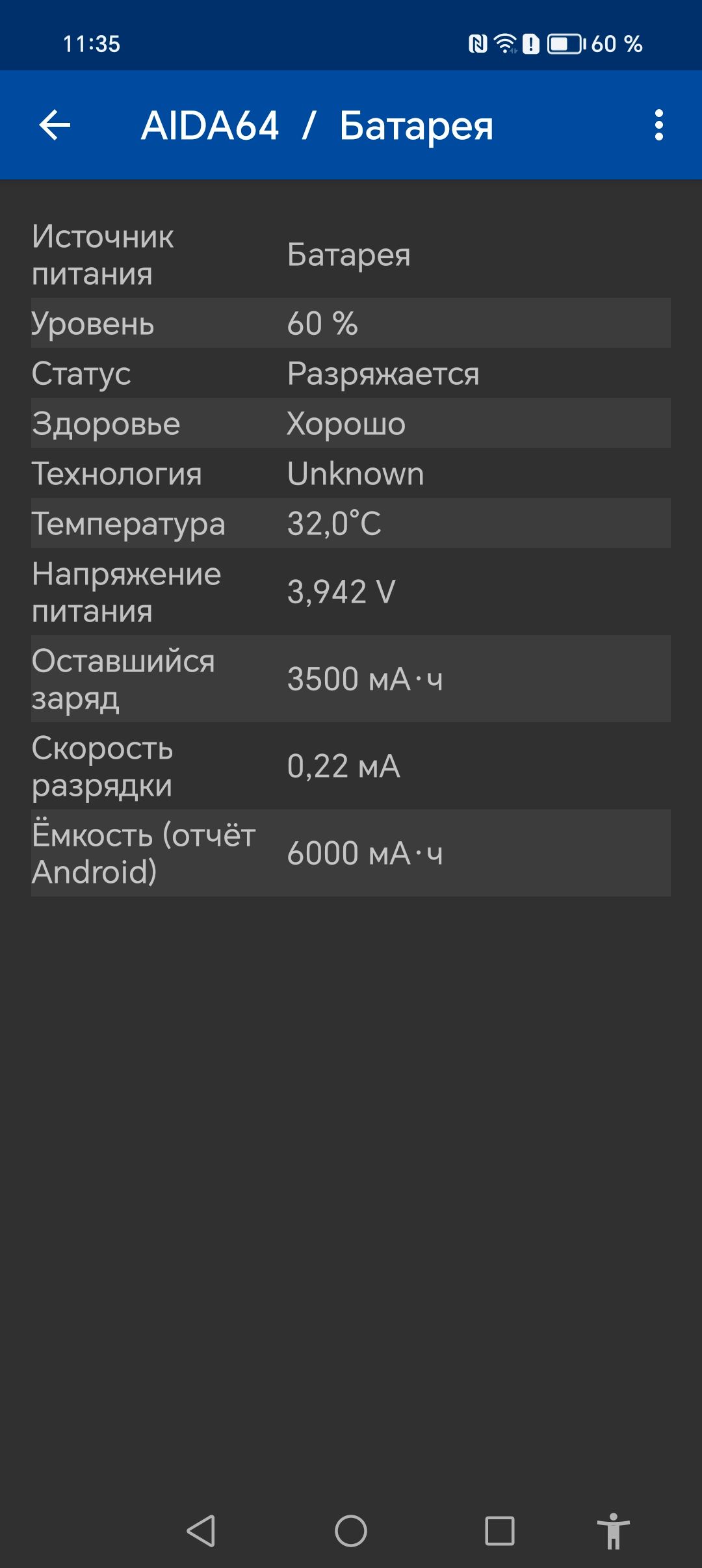The image size is (702, 1568).
Task: Go back from the Батарея screen
Action: pyautogui.click(x=55, y=125)
